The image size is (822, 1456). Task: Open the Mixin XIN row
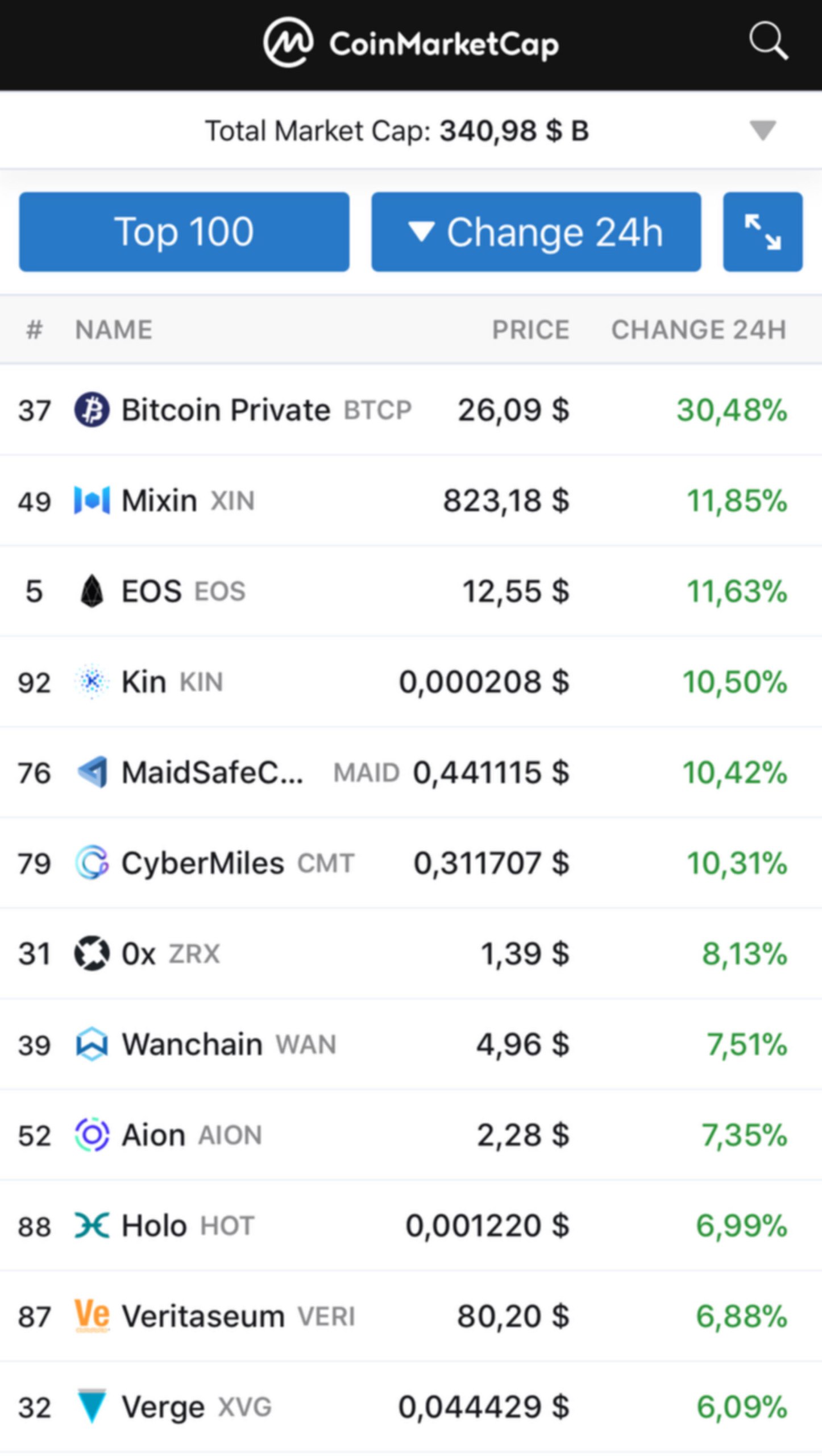tap(411, 500)
